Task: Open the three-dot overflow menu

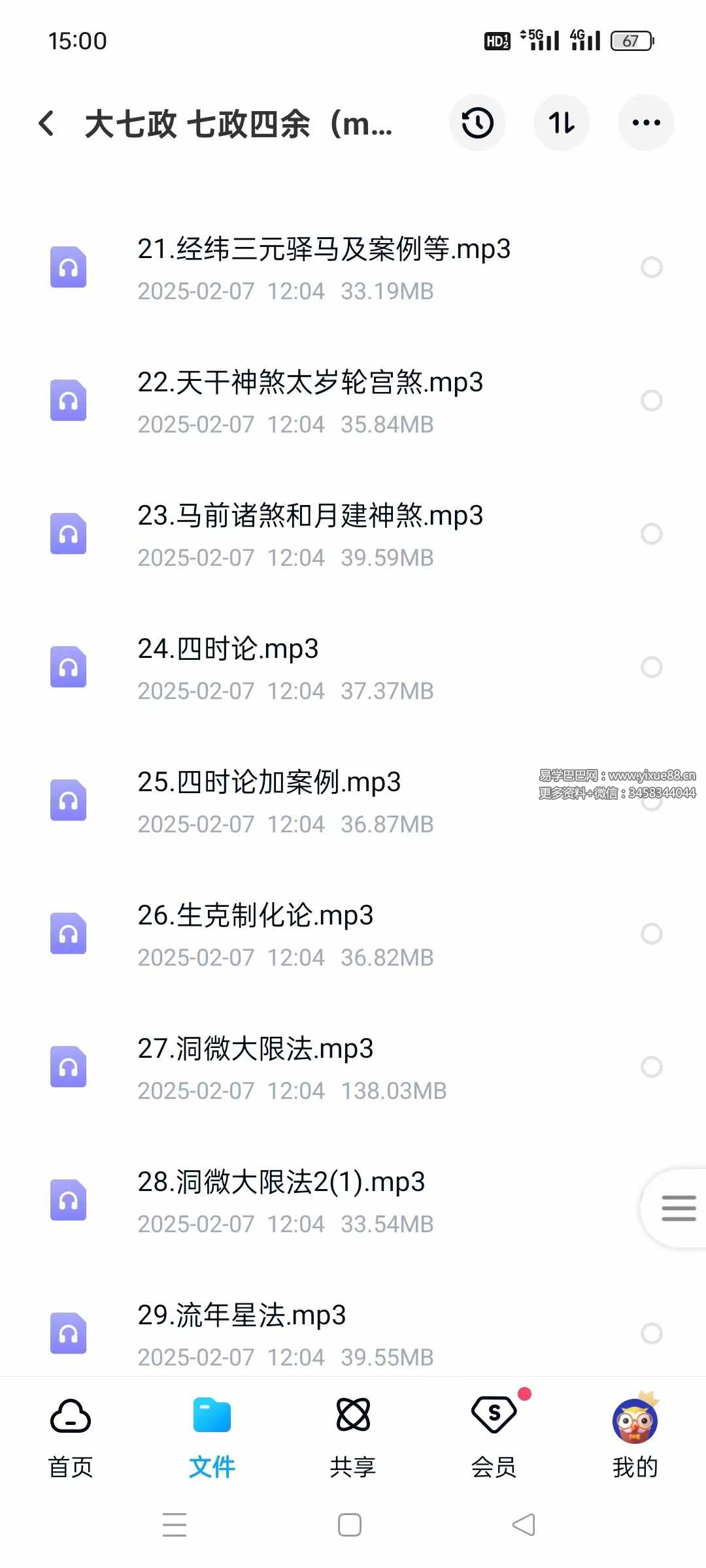Action: (x=646, y=123)
